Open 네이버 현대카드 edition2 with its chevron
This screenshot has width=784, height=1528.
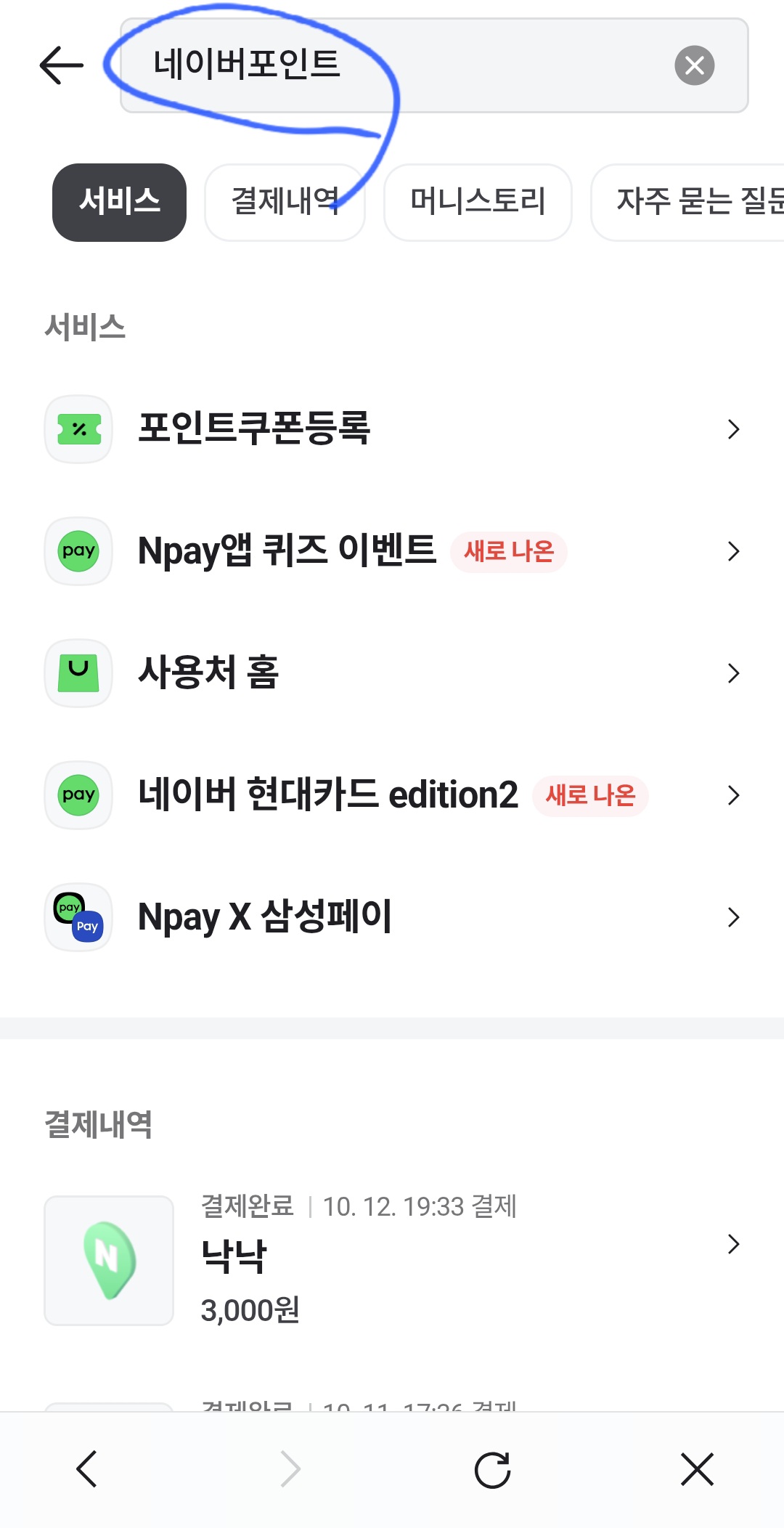click(733, 795)
